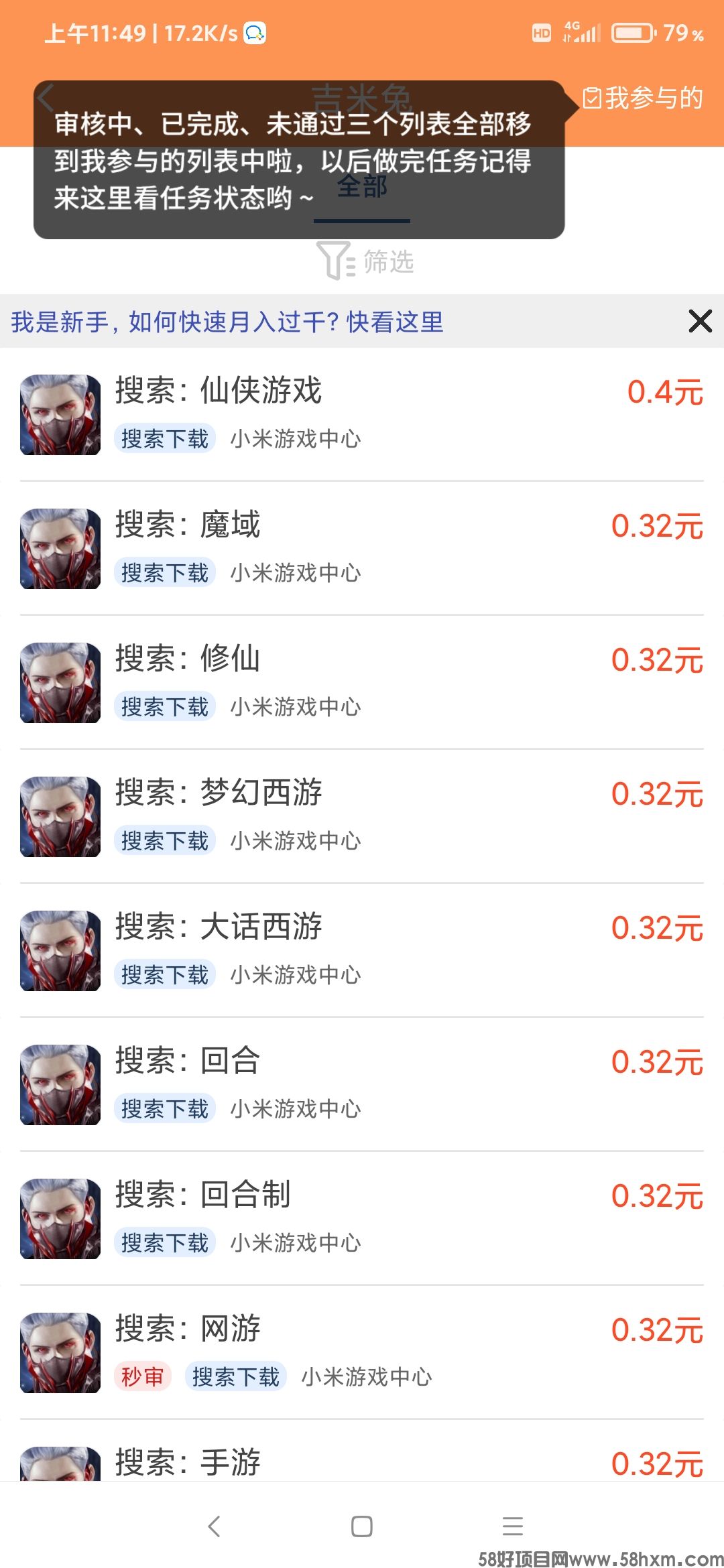The image size is (724, 1568).
Task: Open the 搜索: 仙侠游戏 task
Action: tap(362, 414)
